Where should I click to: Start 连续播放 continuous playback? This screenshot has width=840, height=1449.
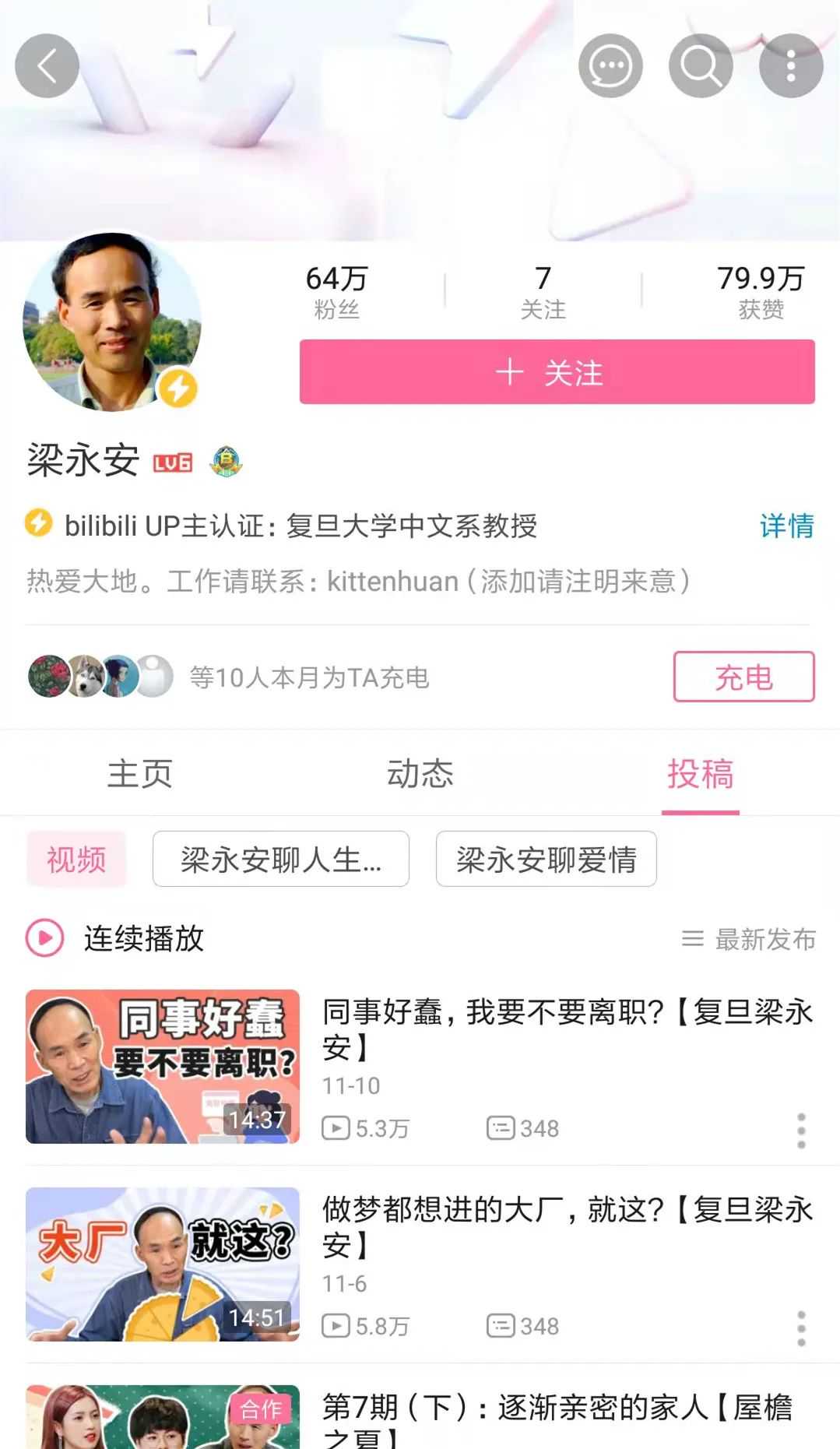117,938
